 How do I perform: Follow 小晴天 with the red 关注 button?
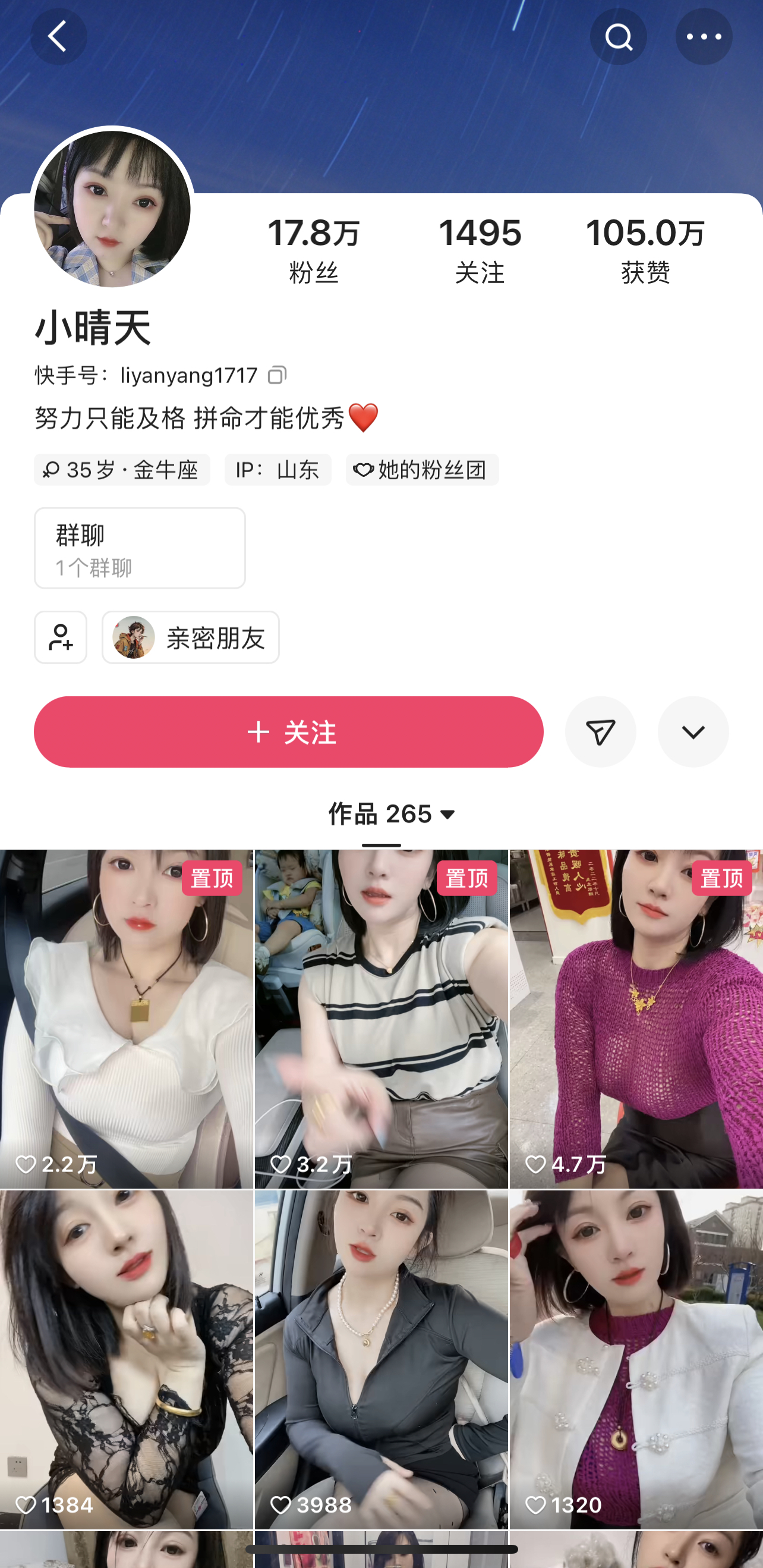(x=288, y=731)
